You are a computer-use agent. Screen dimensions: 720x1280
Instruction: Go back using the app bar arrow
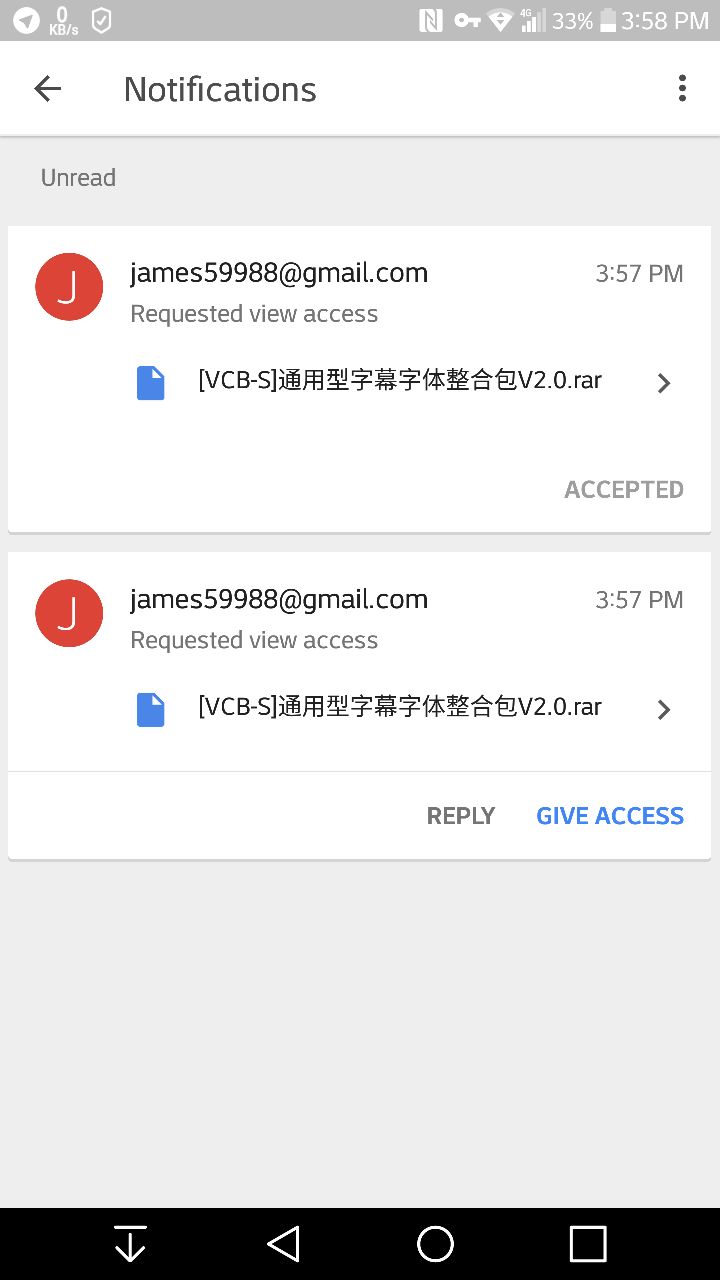48,89
